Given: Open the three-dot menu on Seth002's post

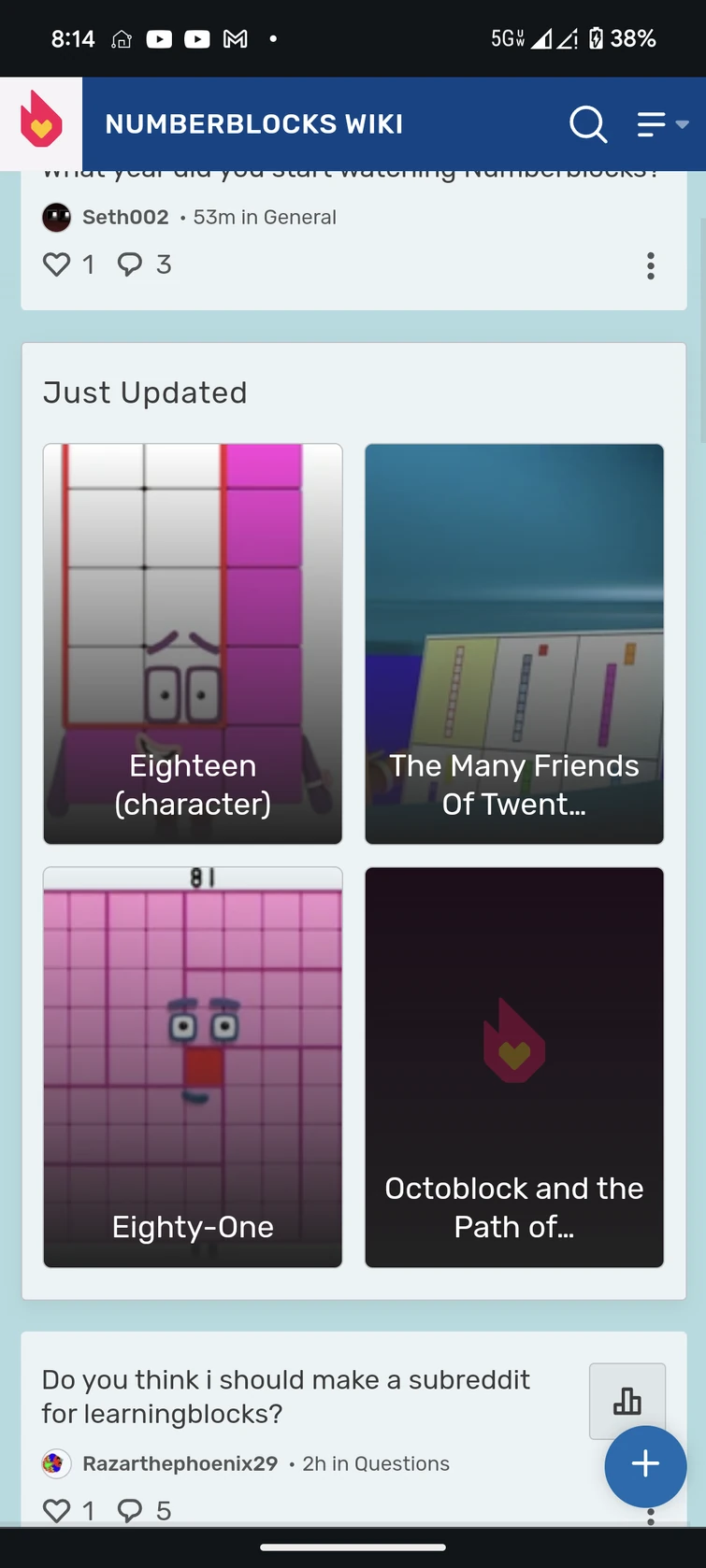Looking at the screenshot, I should (650, 265).
